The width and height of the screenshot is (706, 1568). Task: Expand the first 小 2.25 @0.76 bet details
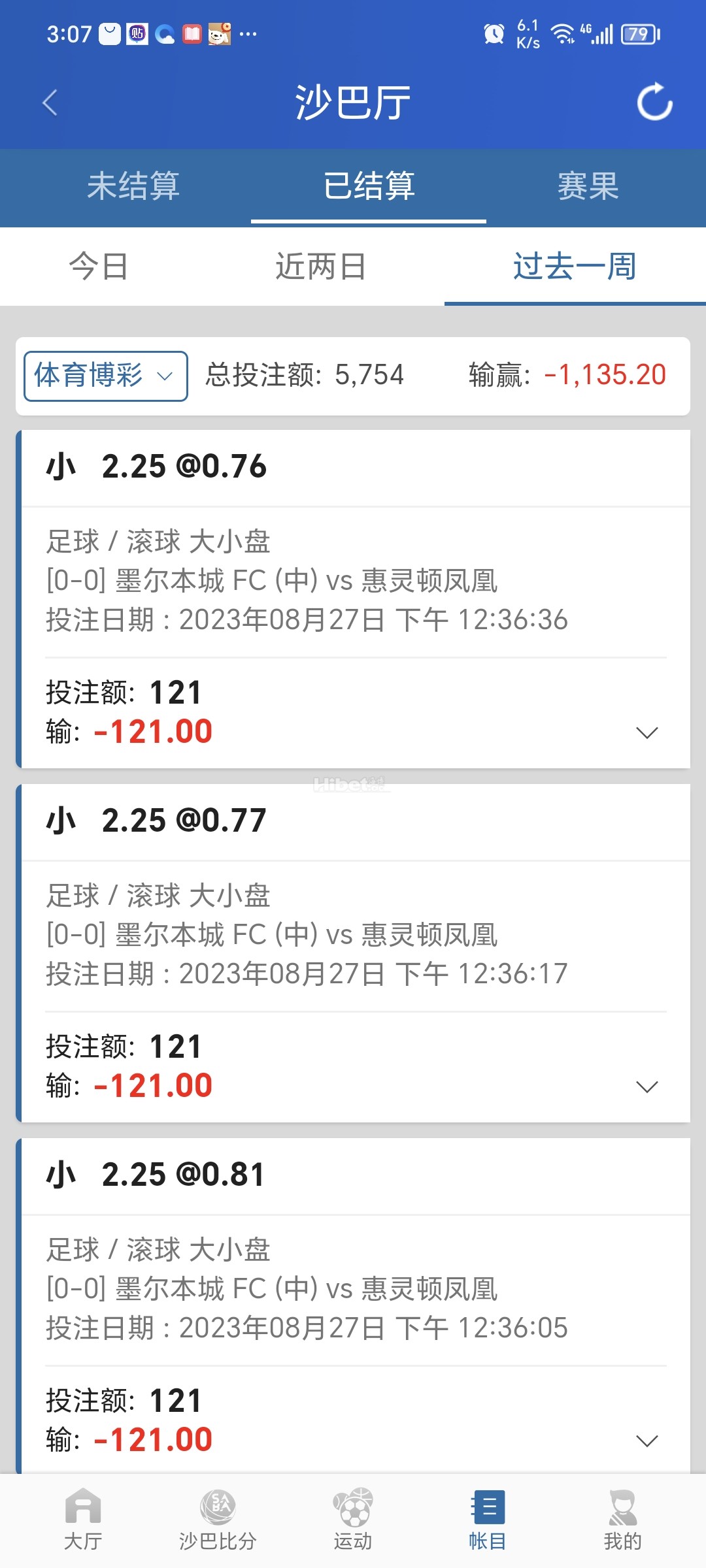(x=648, y=732)
